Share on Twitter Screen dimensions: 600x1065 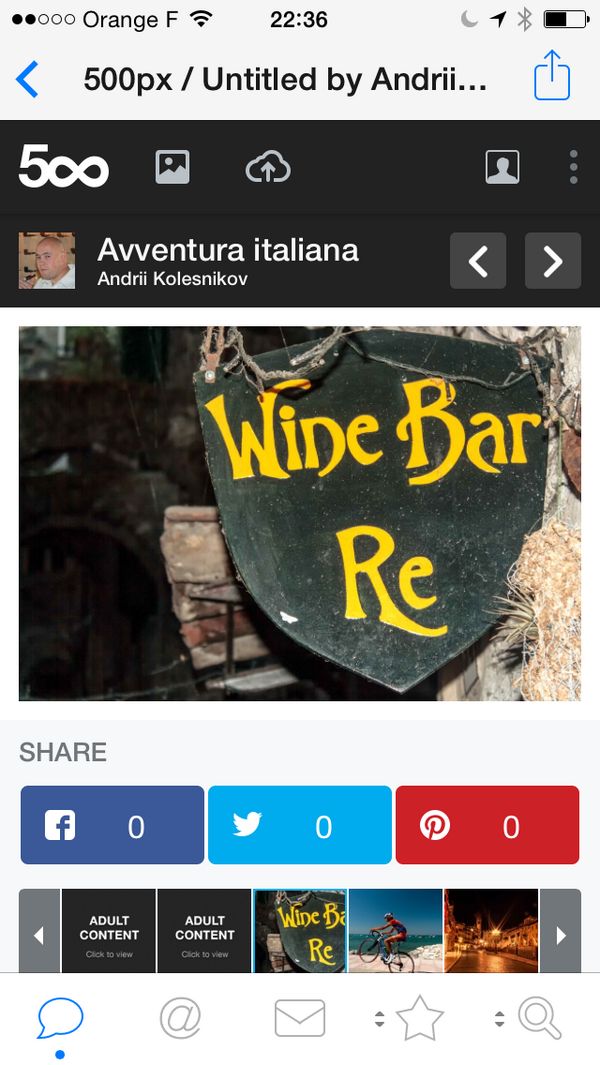(299, 825)
